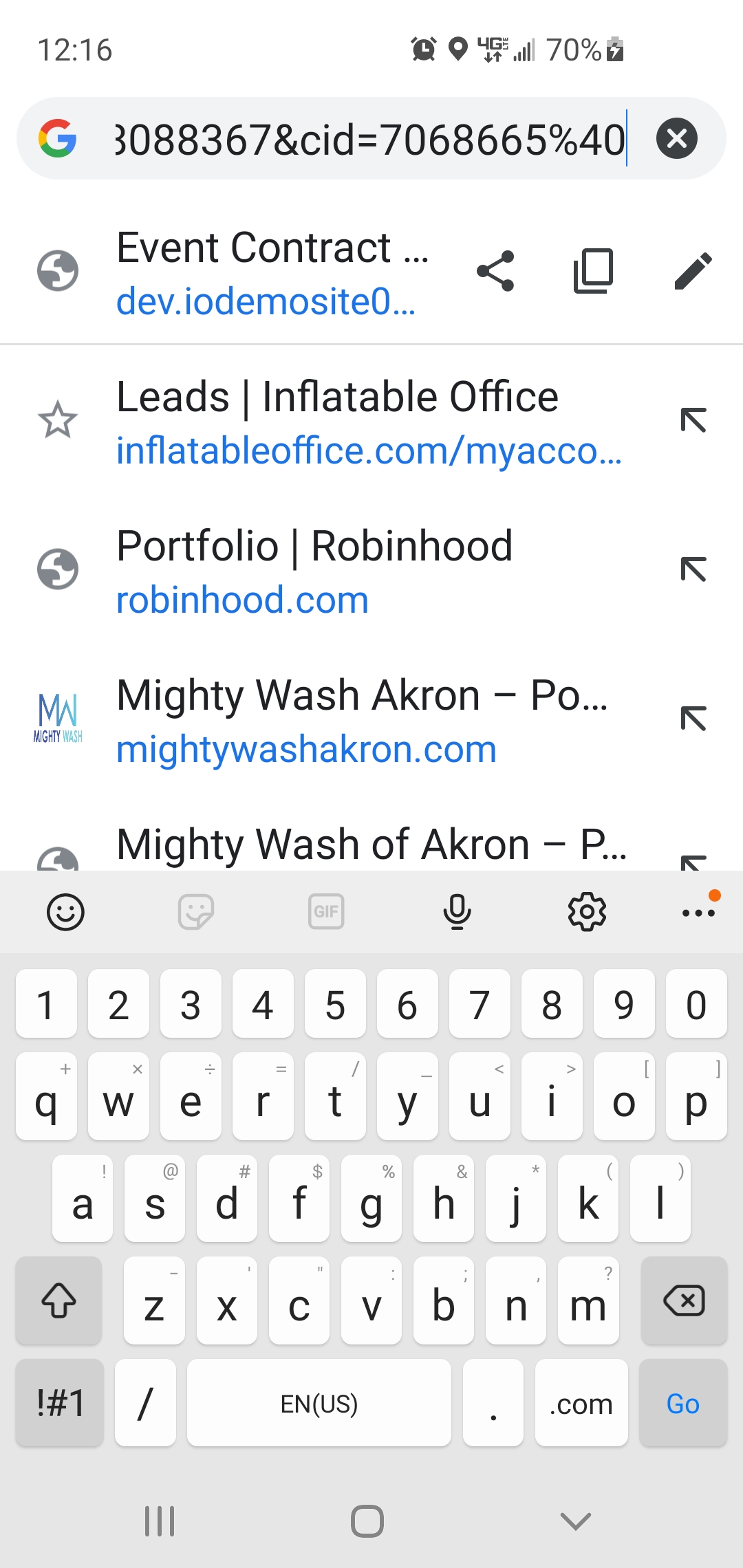Copy the Event Contract page URL
This screenshot has width=743, height=1568.
pyautogui.click(x=594, y=270)
